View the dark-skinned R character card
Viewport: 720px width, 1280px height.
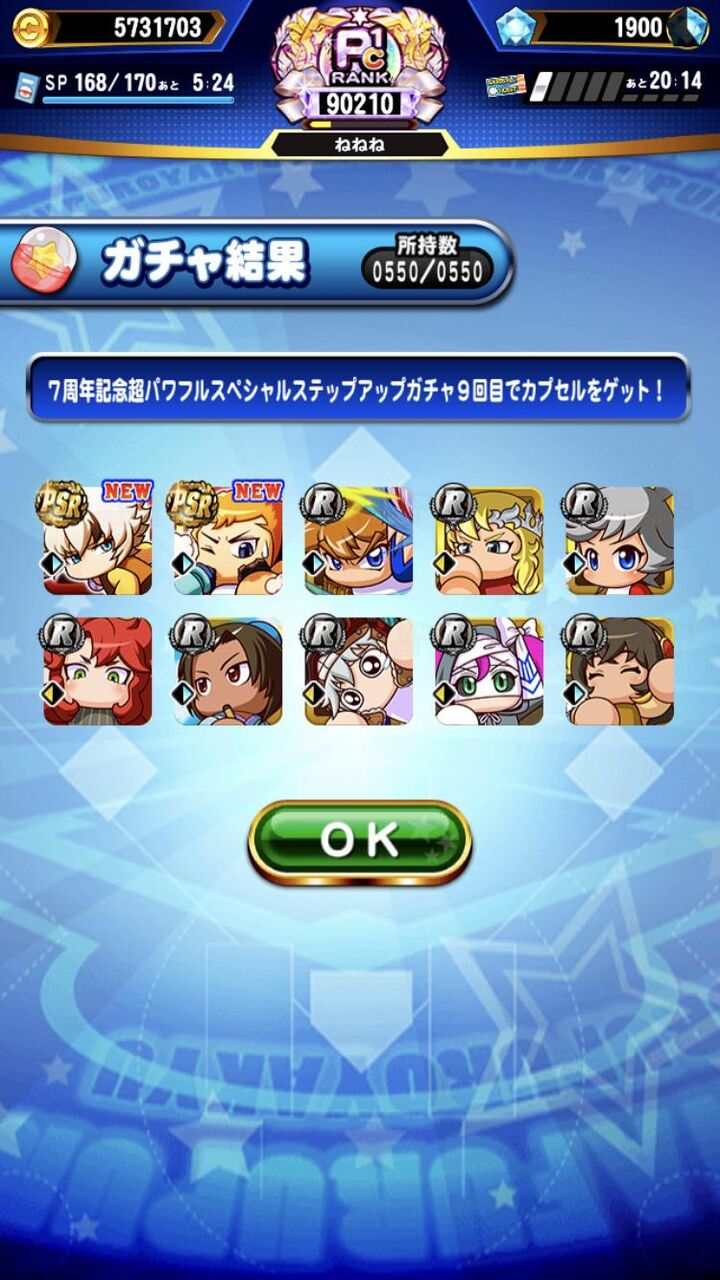coord(228,670)
